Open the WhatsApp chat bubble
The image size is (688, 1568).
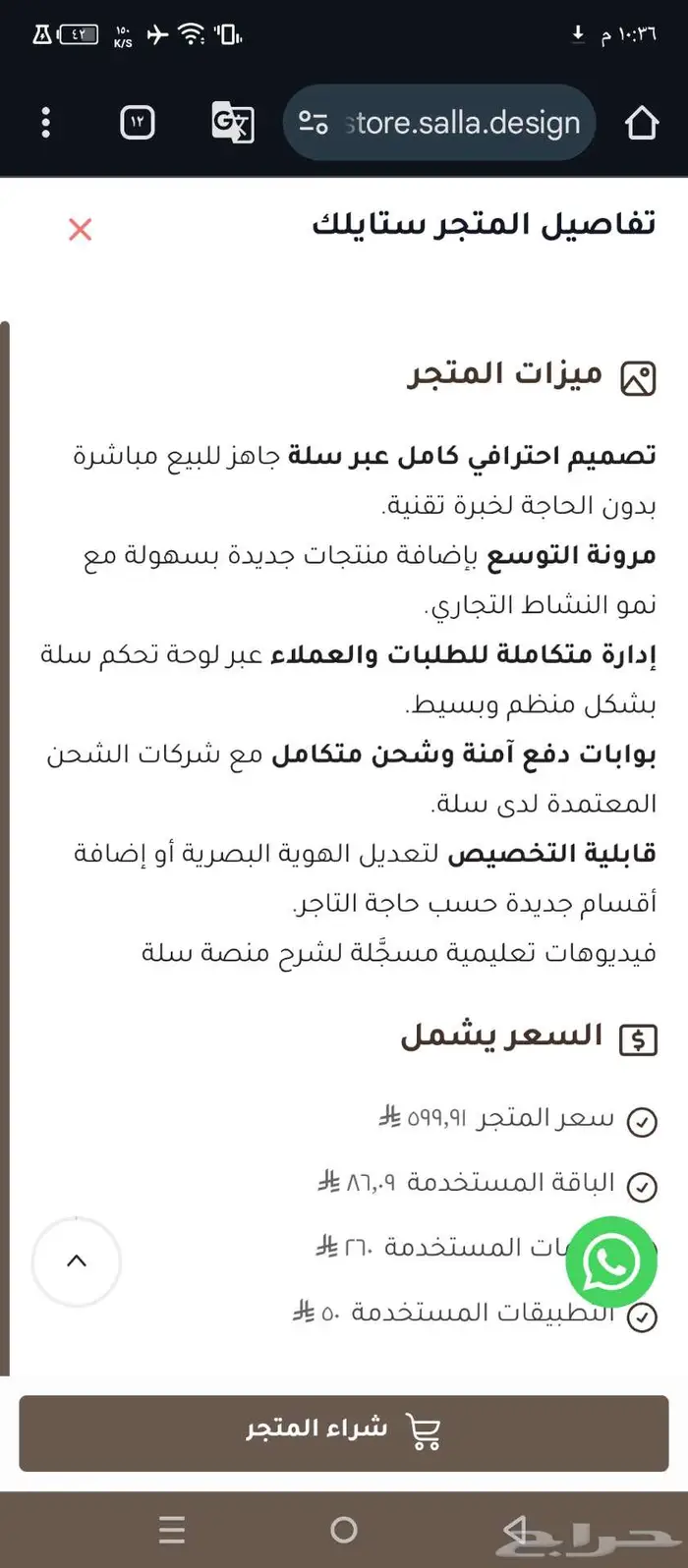(x=610, y=1262)
